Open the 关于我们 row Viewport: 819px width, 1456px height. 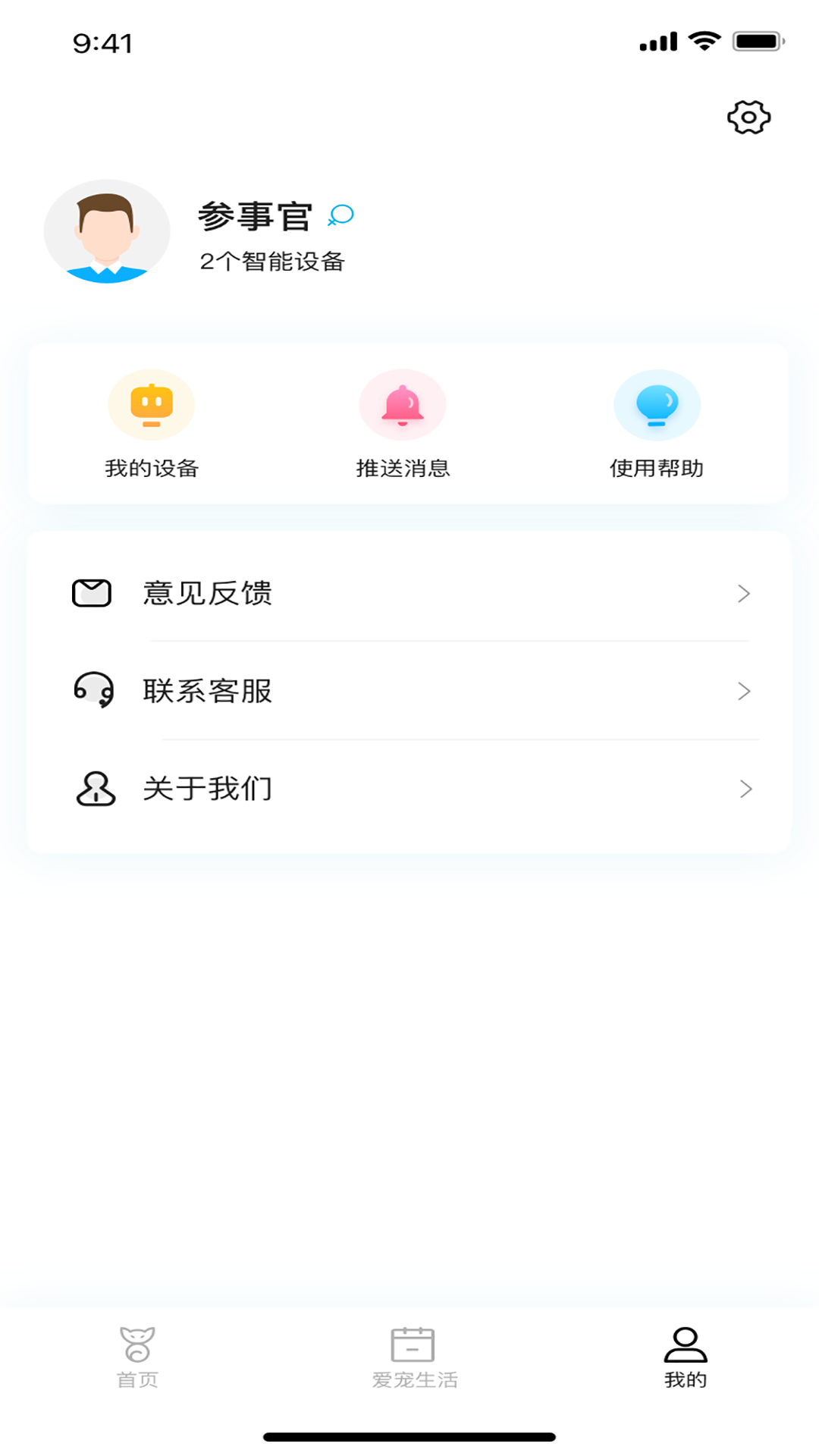[x=409, y=789]
